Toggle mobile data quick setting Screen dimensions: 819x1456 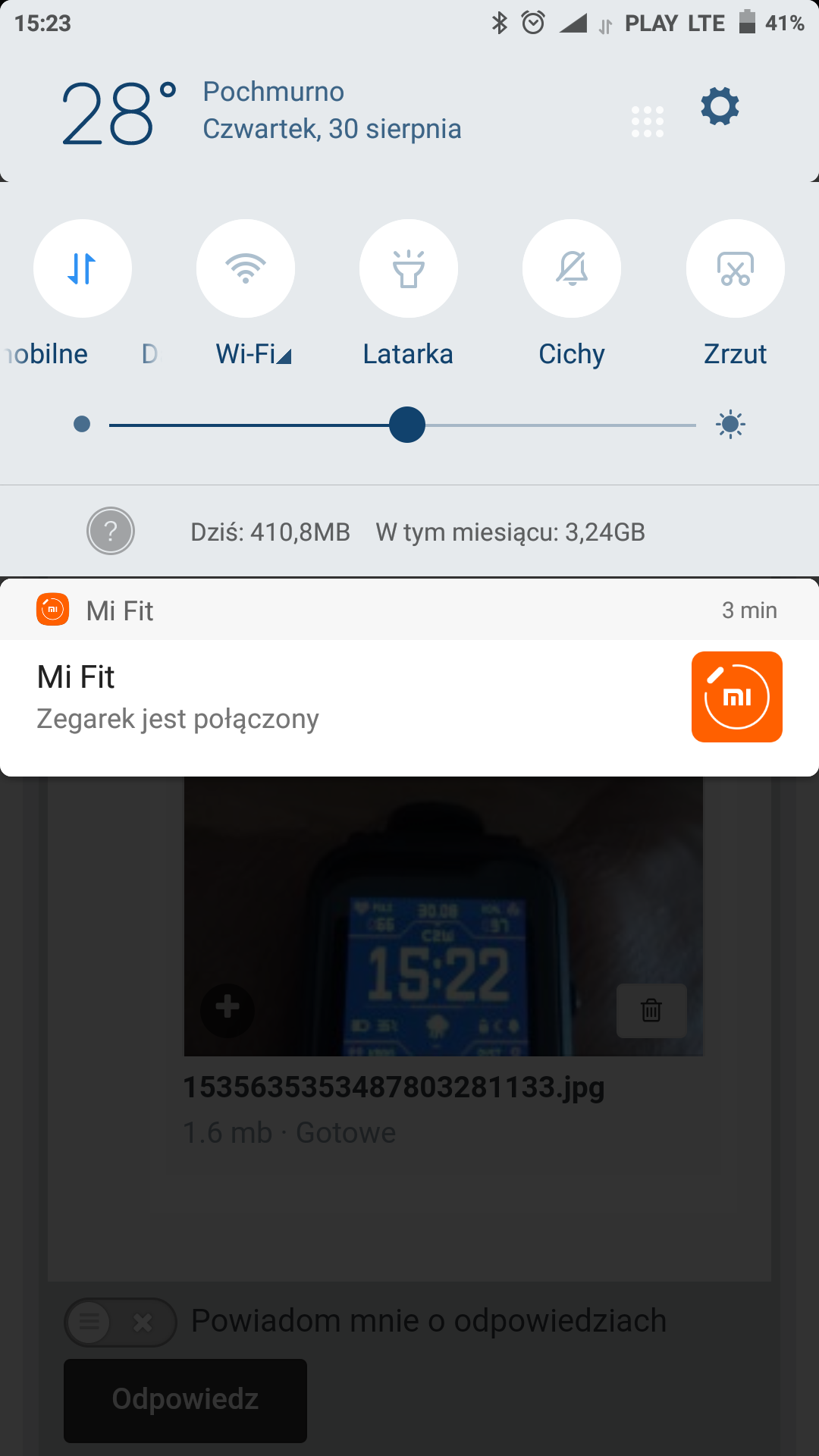point(83,268)
